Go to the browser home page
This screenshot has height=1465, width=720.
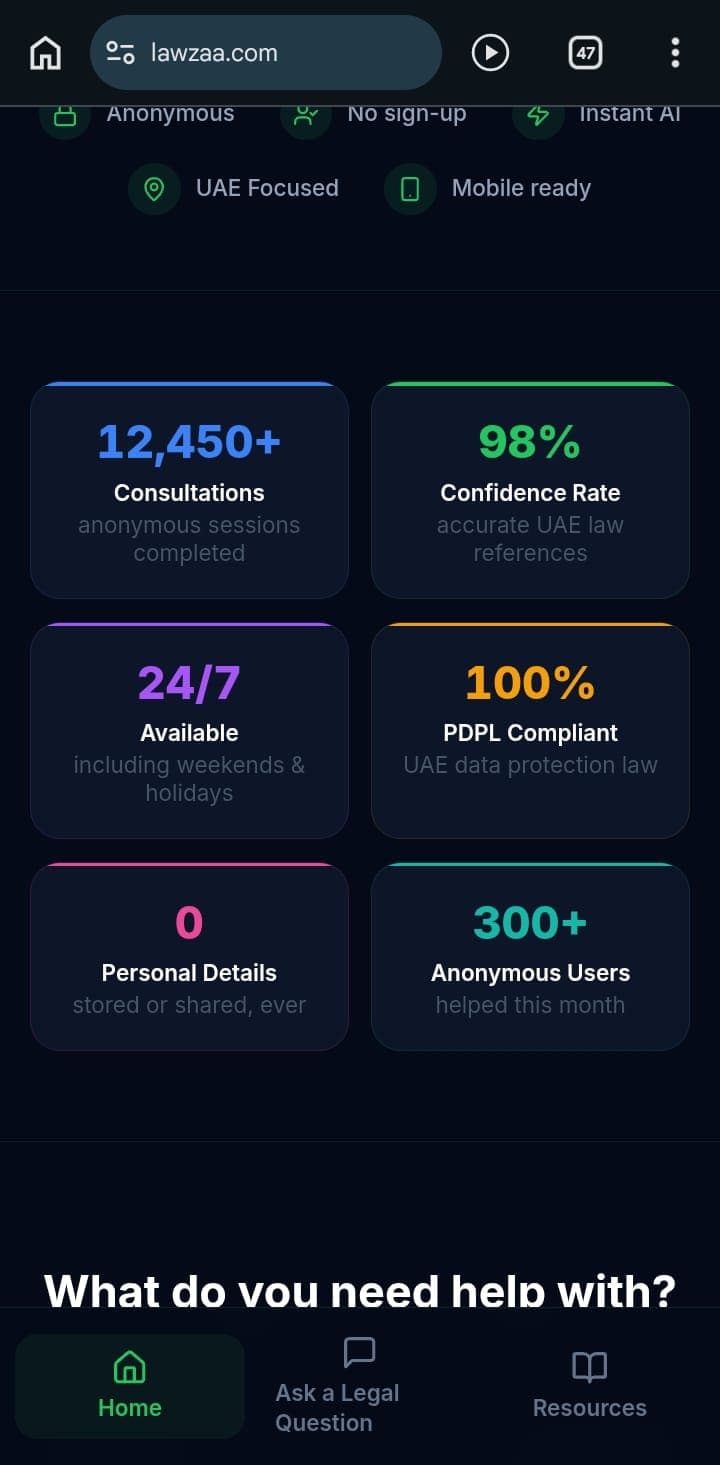[x=45, y=53]
